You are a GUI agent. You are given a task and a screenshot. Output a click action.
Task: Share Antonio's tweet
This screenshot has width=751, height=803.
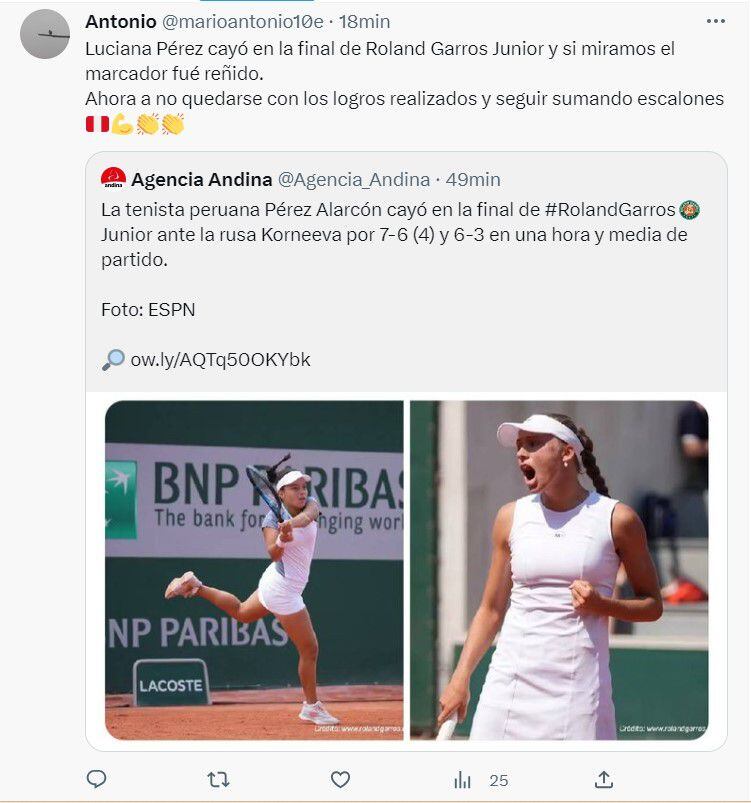coord(603,779)
